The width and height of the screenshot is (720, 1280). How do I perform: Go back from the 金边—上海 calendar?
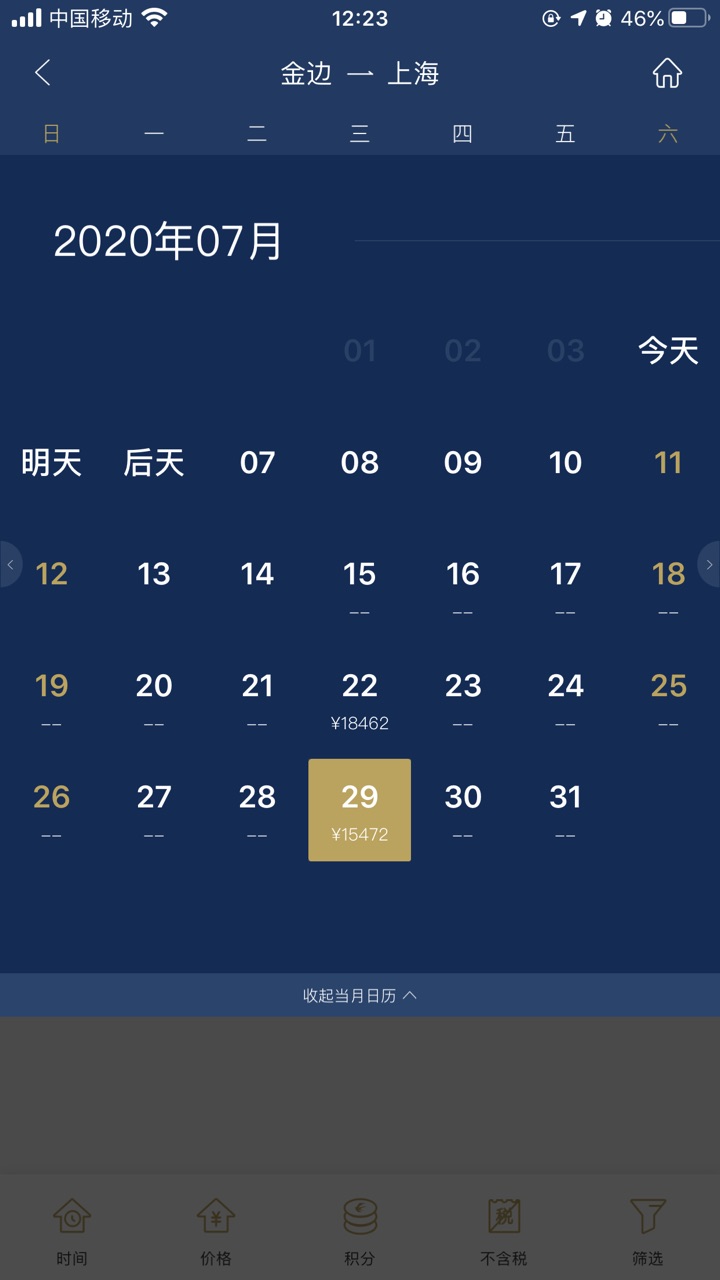tap(42, 73)
